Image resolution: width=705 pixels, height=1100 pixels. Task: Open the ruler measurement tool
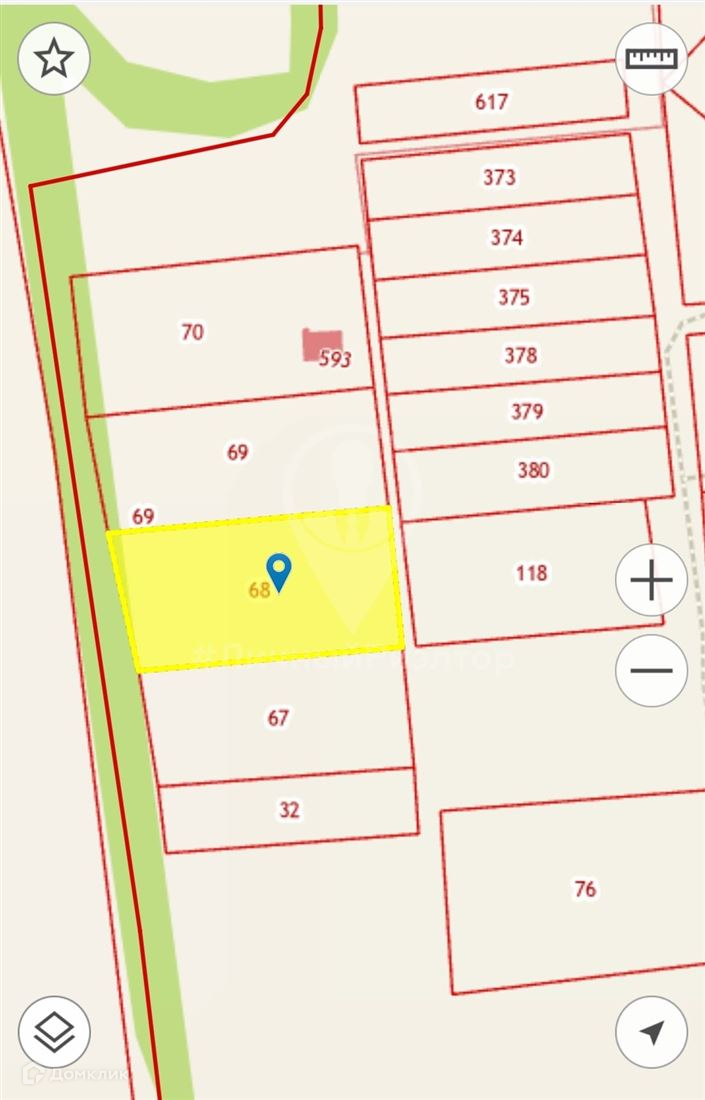(x=651, y=59)
